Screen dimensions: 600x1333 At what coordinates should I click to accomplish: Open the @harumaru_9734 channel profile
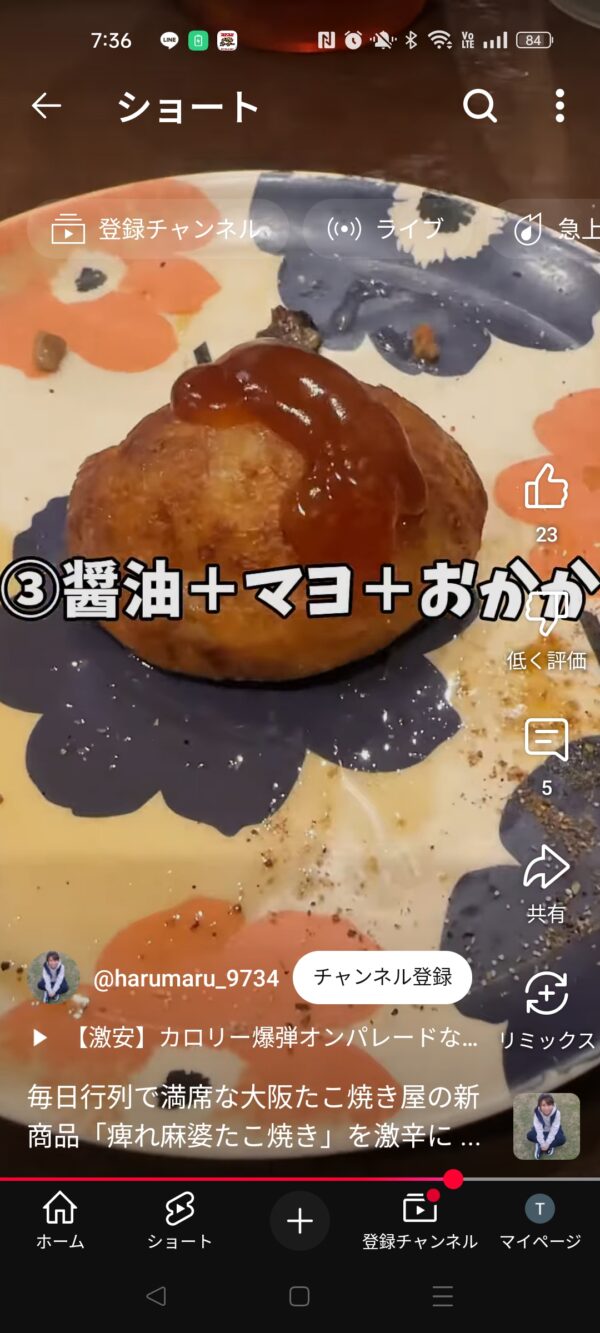[x=185, y=978]
